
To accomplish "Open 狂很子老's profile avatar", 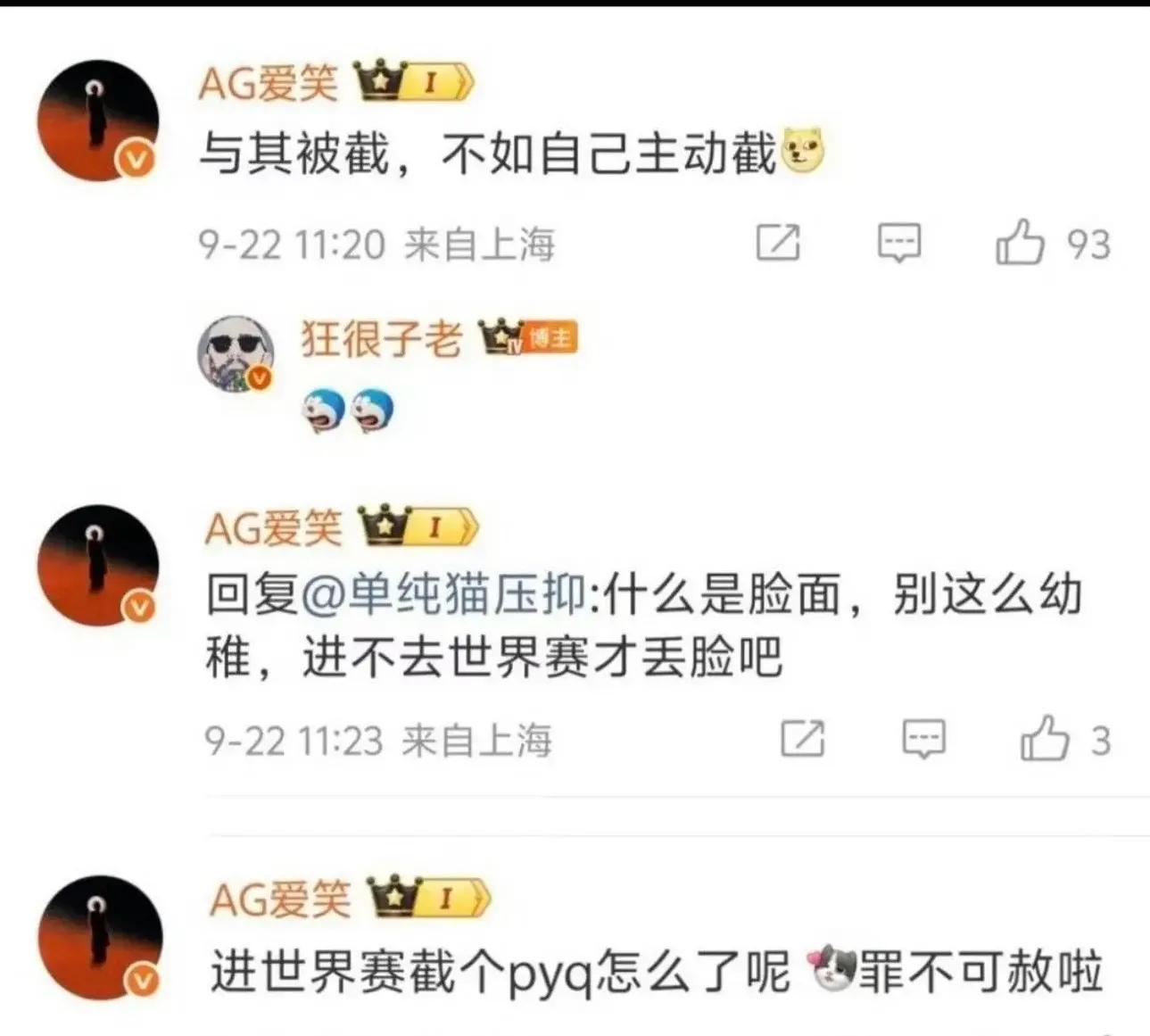I will coord(235,354).
